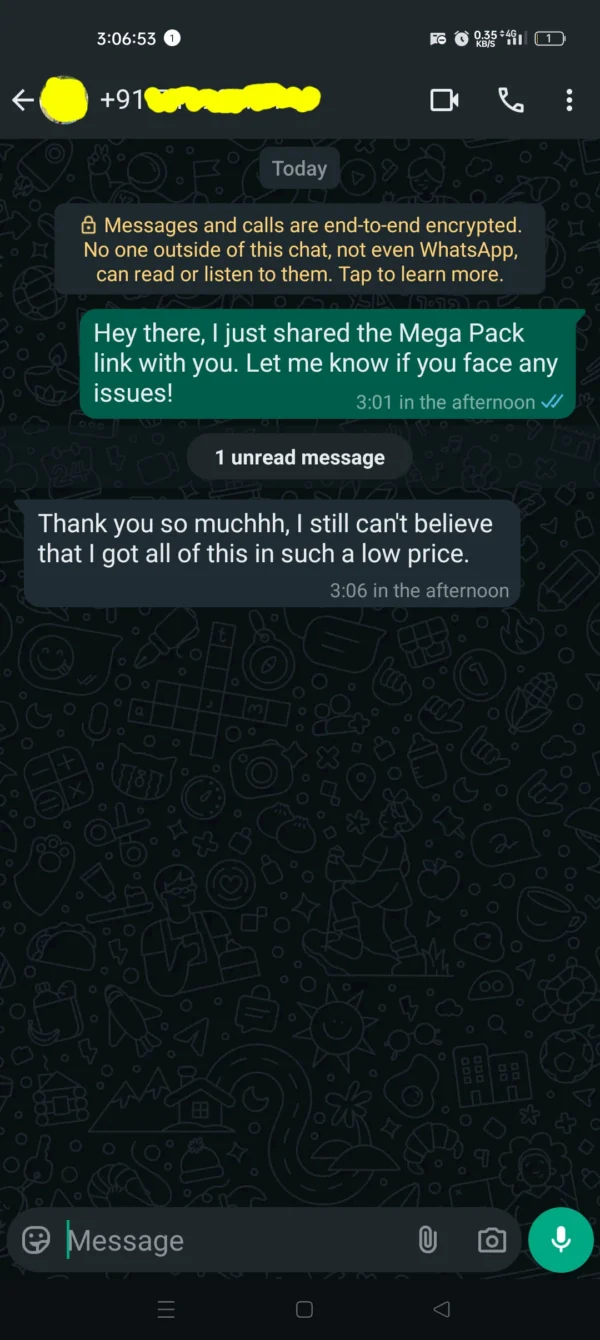Go back to the chat list
The width and height of the screenshot is (600, 1340).
point(22,100)
